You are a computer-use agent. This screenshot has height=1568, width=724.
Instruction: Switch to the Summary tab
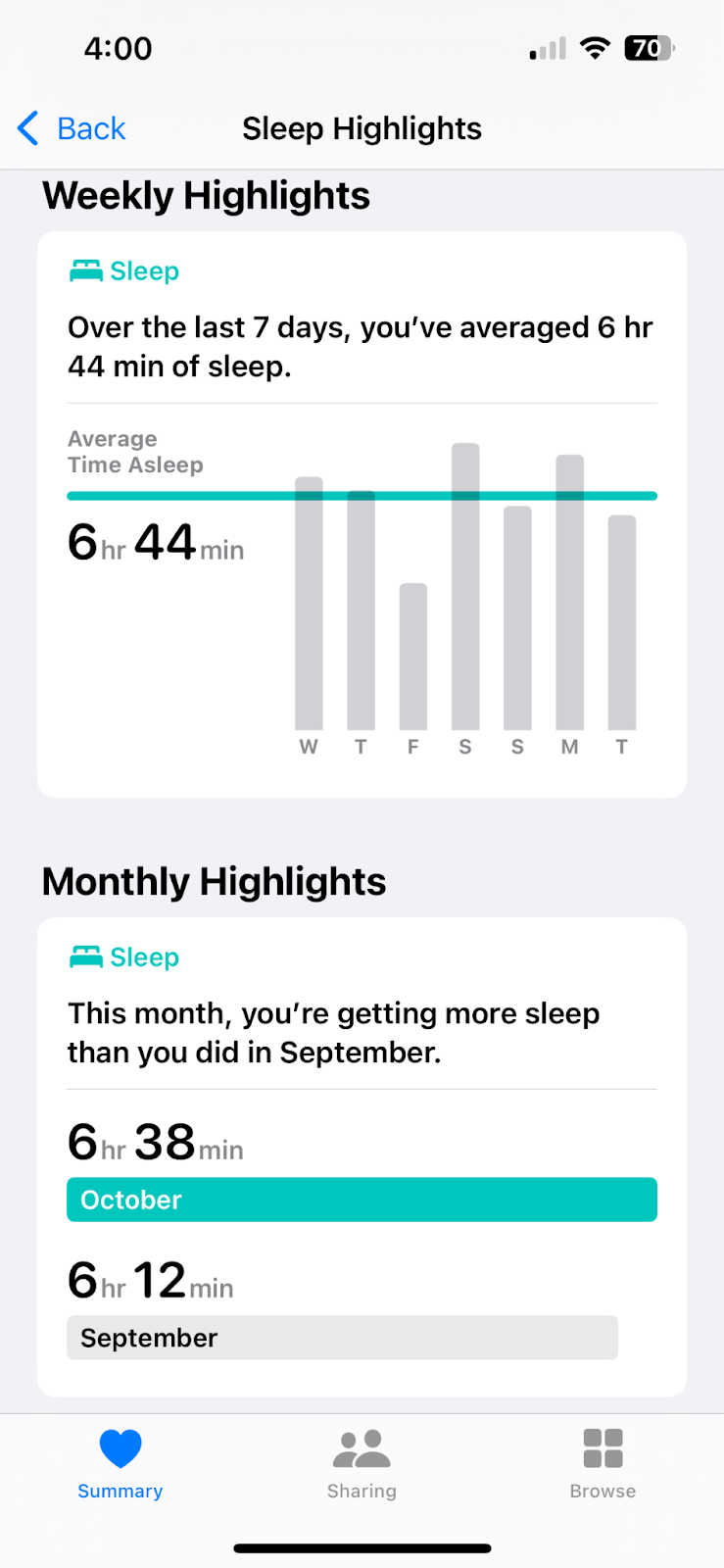point(121,1464)
